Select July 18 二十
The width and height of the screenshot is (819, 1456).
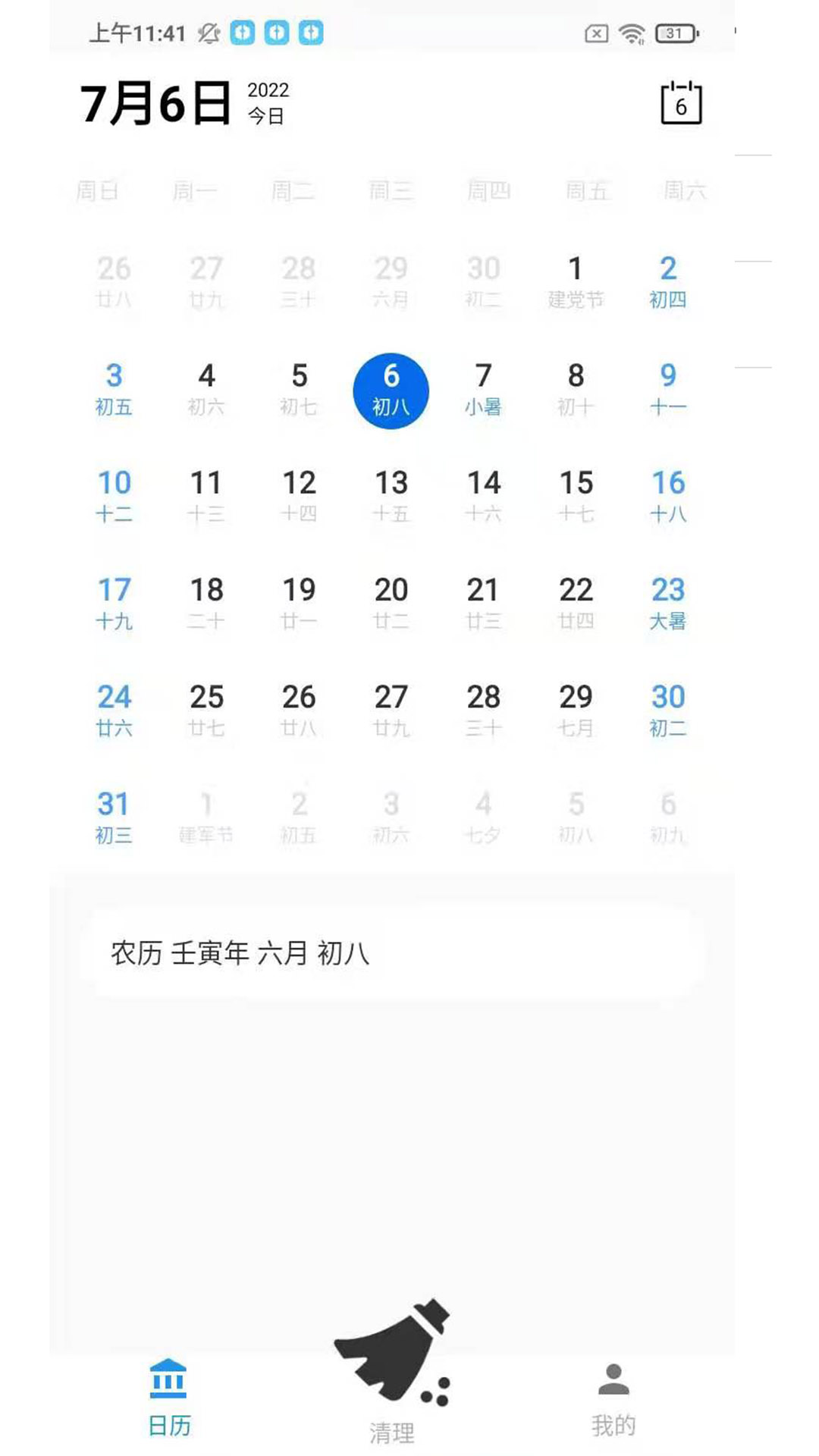point(206,604)
